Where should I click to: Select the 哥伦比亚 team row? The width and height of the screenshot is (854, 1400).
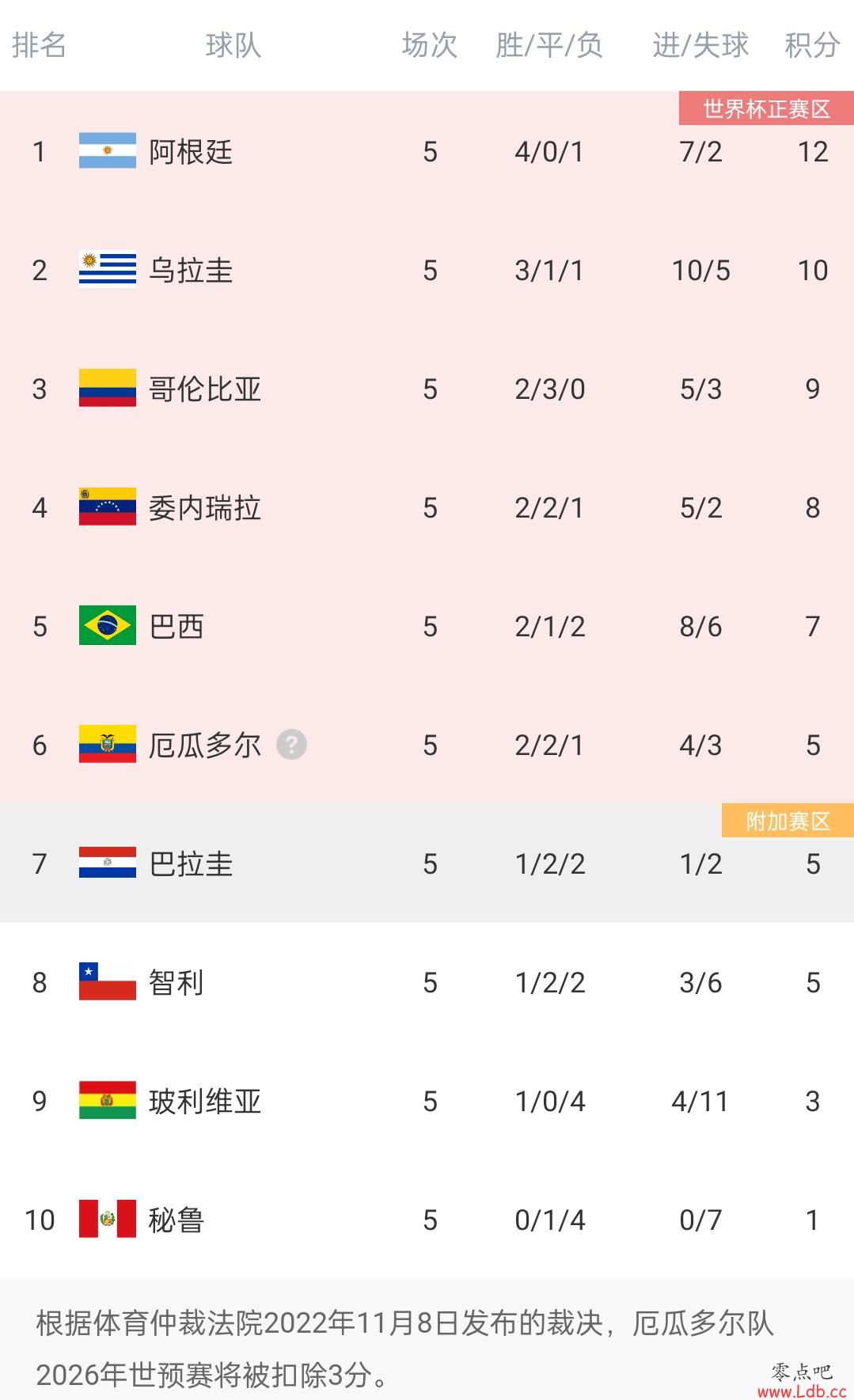pyautogui.click(x=427, y=389)
